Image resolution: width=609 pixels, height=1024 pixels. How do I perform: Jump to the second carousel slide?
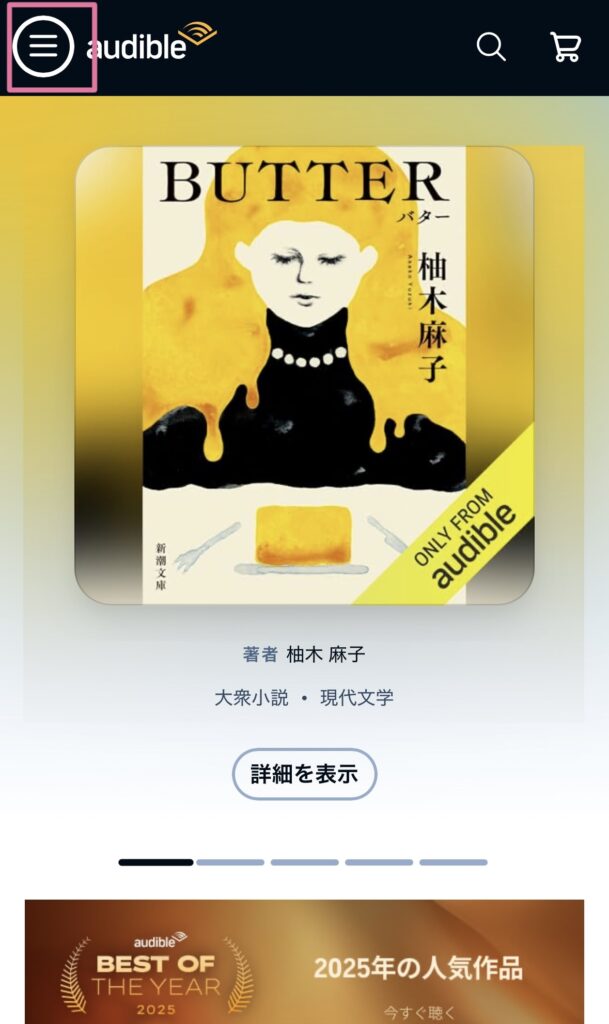pos(230,862)
